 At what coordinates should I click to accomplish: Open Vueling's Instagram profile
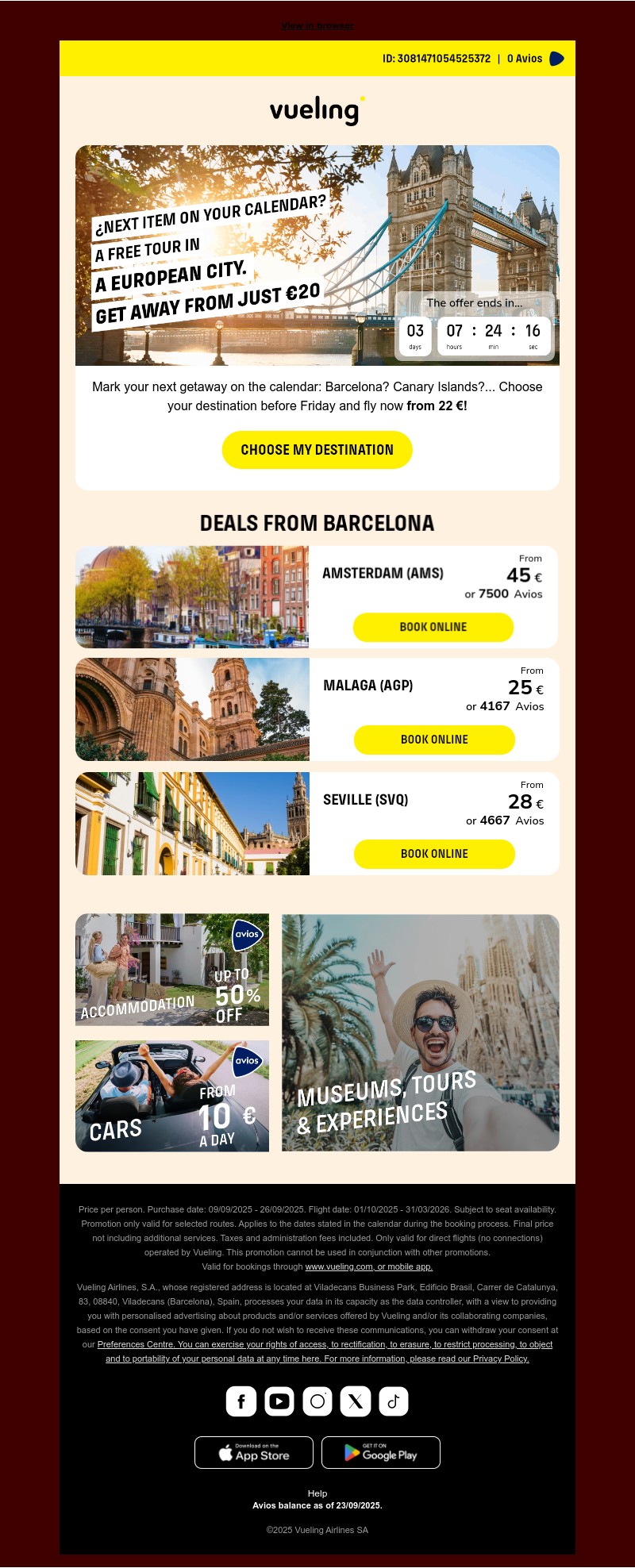(317, 1401)
